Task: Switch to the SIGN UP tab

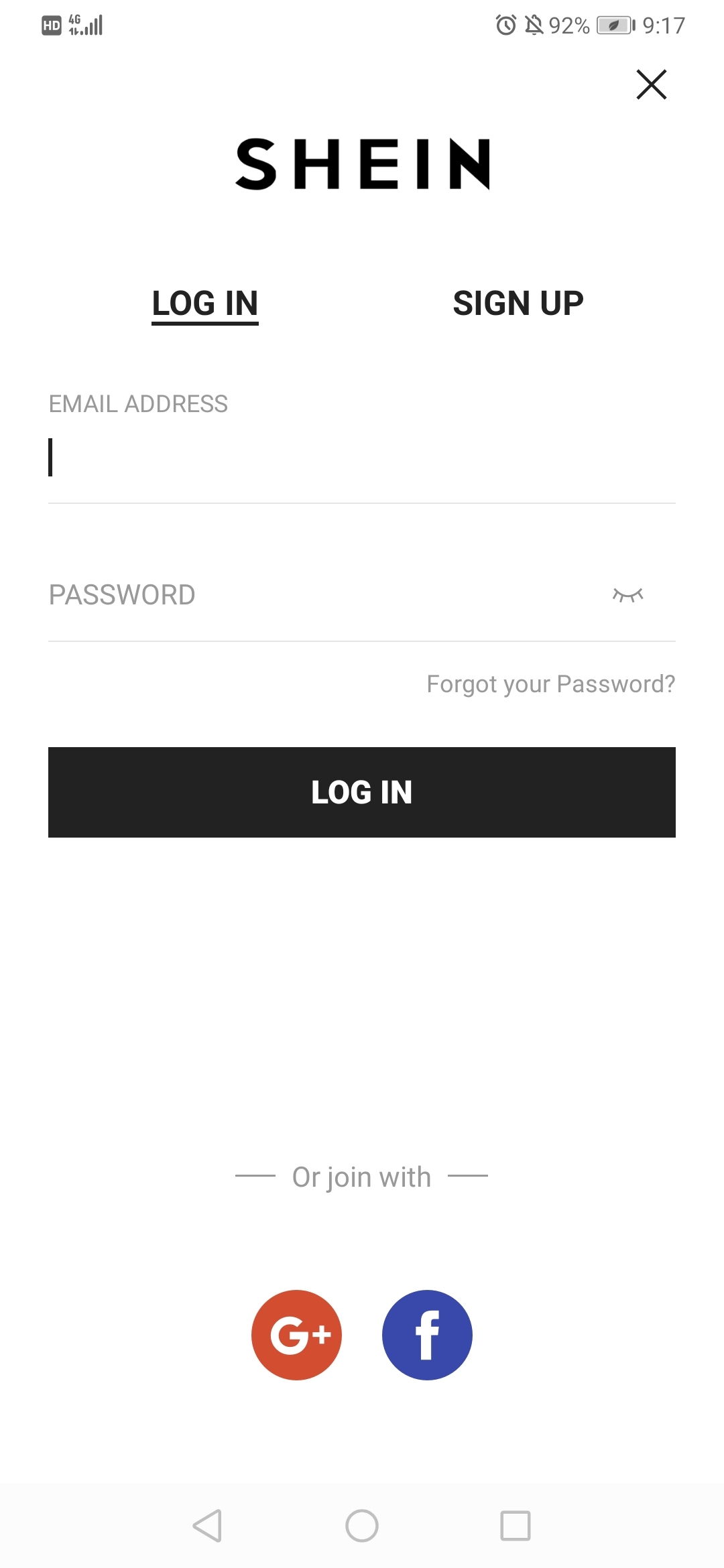Action: click(x=518, y=304)
